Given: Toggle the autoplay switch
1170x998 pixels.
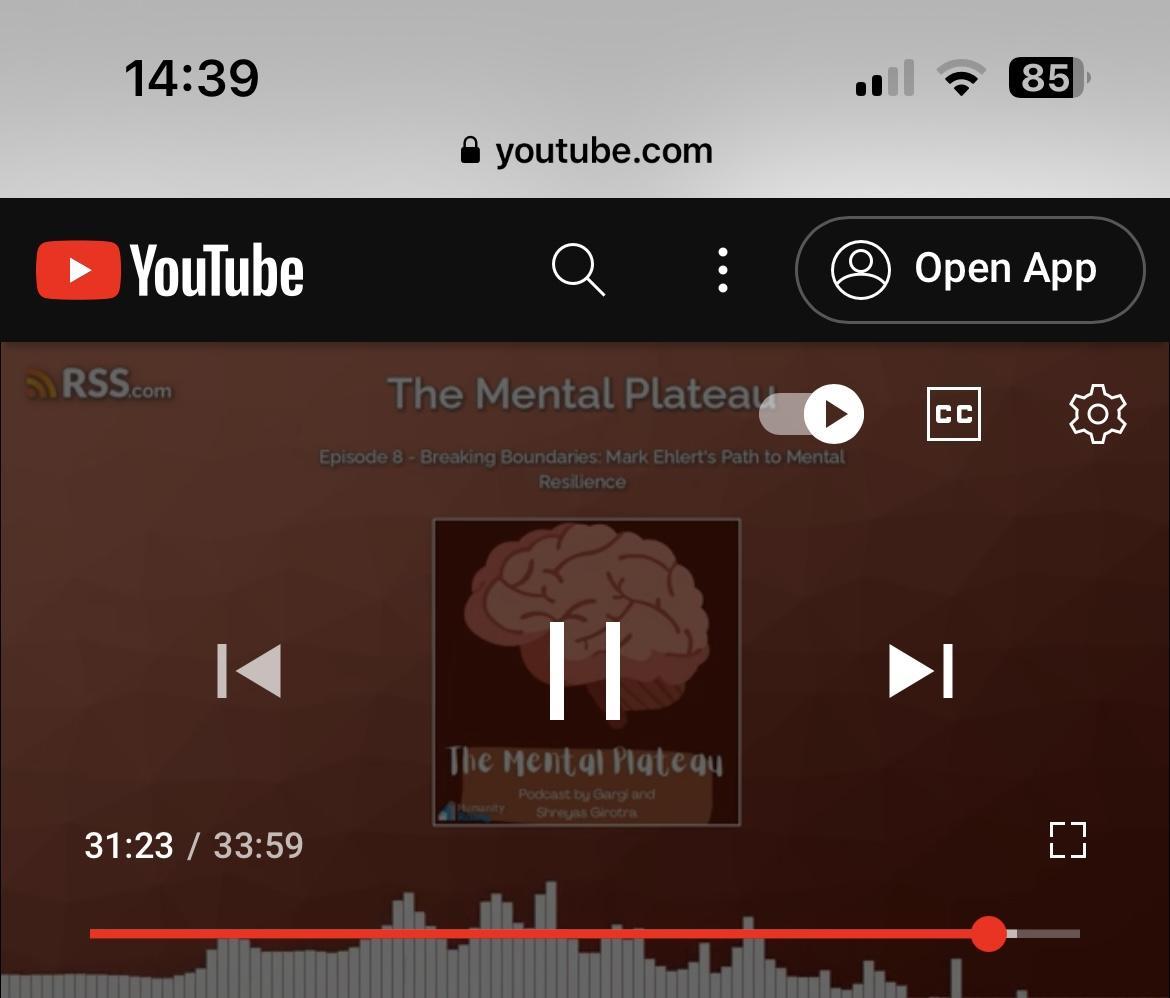Looking at the screenshot, I should click(812, 414).
